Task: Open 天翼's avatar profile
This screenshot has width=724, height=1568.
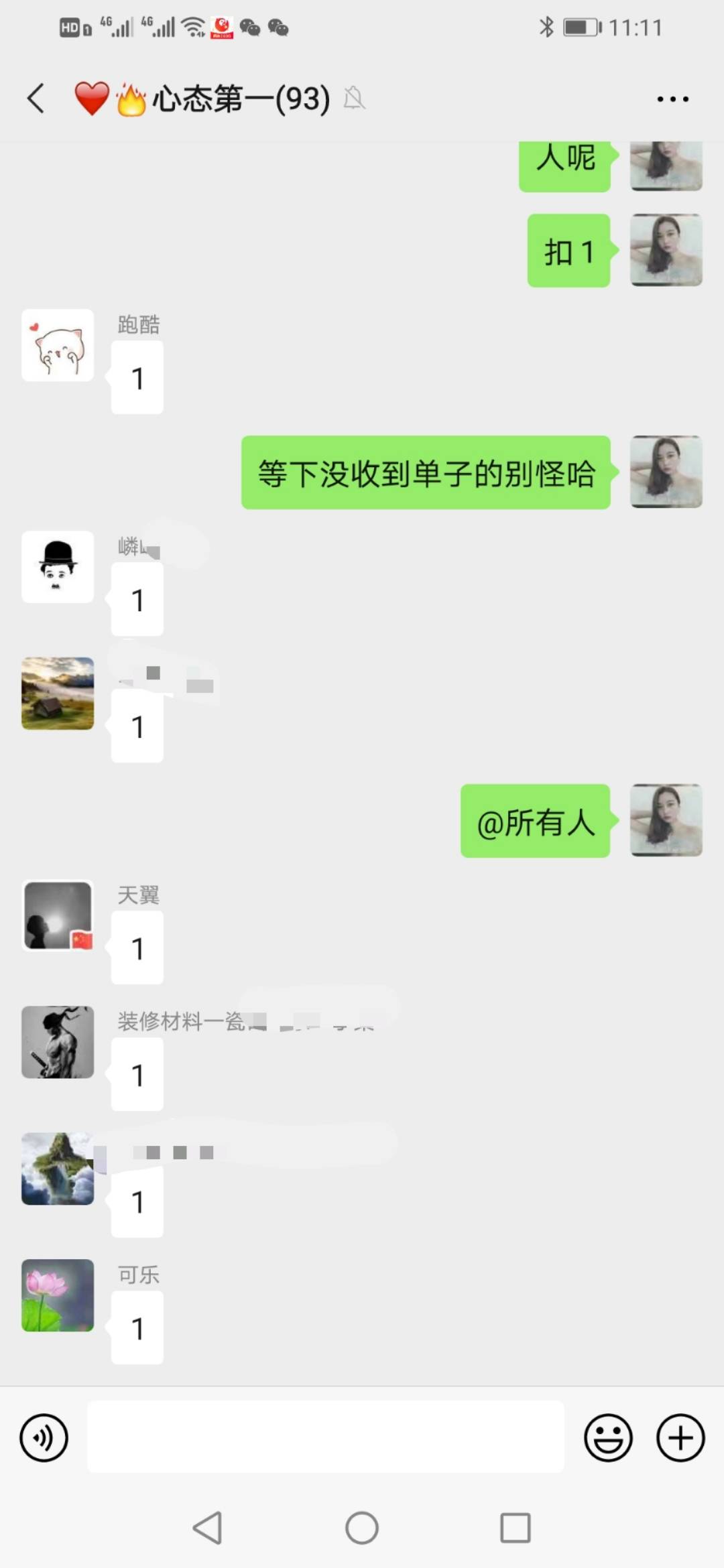Action: (58, 915)
